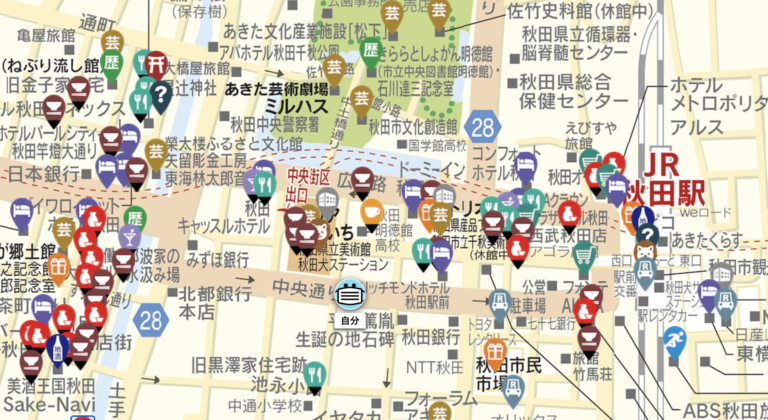Tap the purple bed pin near イワロホテル

(x=21, y=211)
